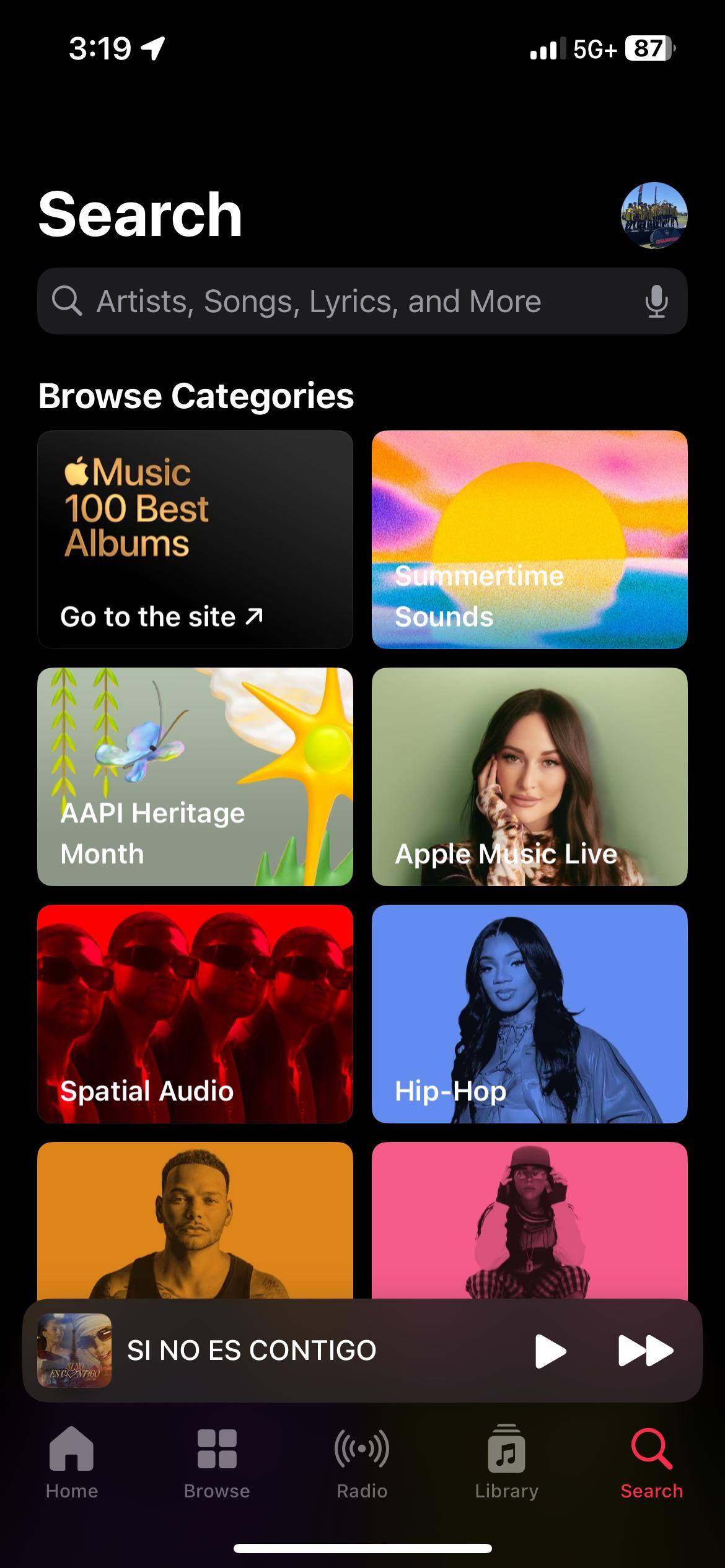
Task: Go to the Browse tab
Action: (217, 1461)
